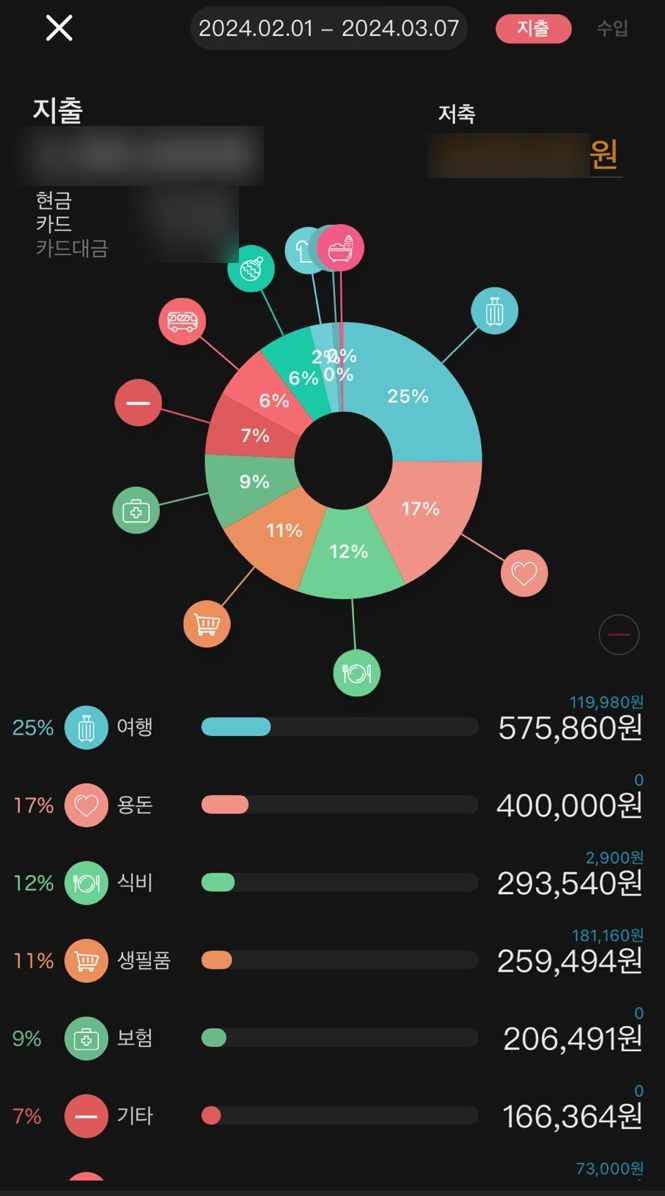Screen dimensions: 665x1196
Task: Switch to the 수입 tab
Action: pyautogui.click(x=612, y=29)
